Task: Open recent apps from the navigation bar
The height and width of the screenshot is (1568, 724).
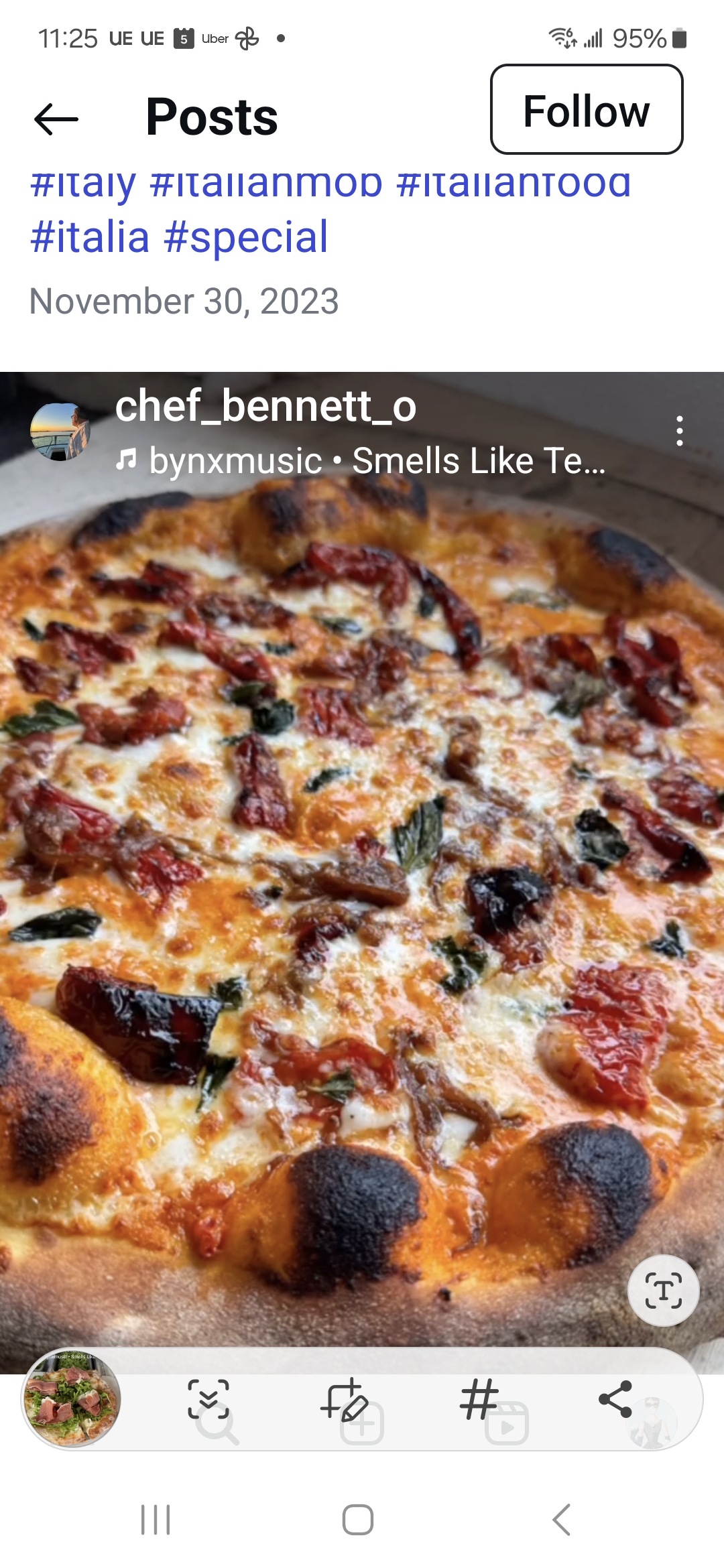Action: click(156, 1519)
